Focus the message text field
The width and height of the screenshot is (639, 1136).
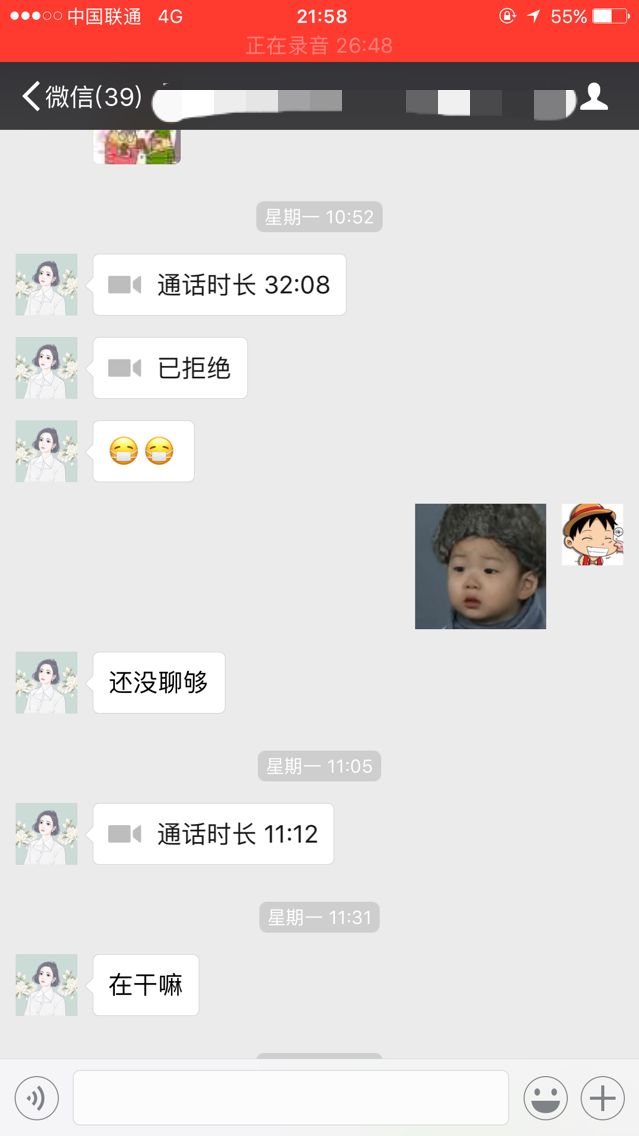[x=290, y=1098]
